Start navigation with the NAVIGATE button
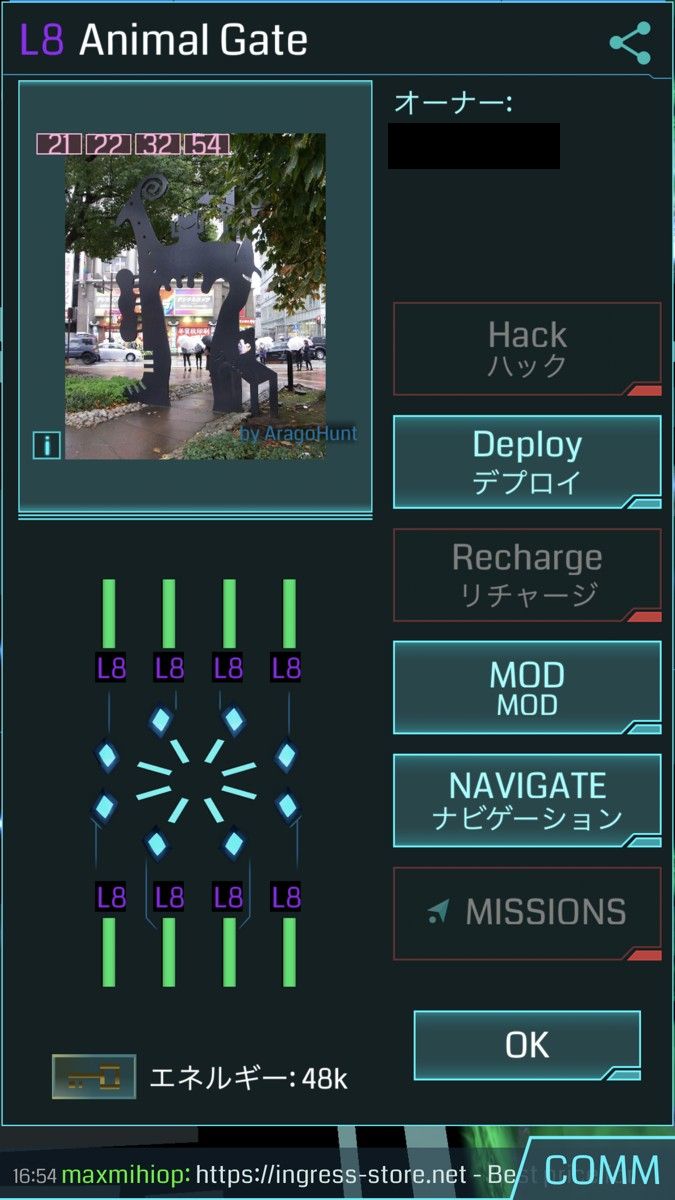Image resolution: width=675 pixels, height=1200 pixels. tap(527, 800)
